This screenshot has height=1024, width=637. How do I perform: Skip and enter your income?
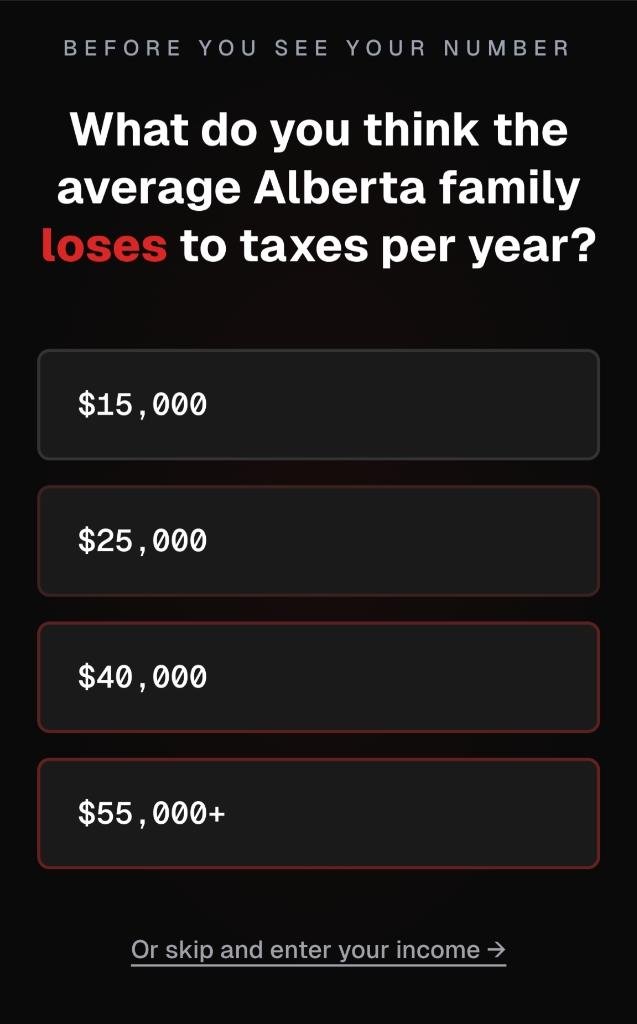pos(318,950)
